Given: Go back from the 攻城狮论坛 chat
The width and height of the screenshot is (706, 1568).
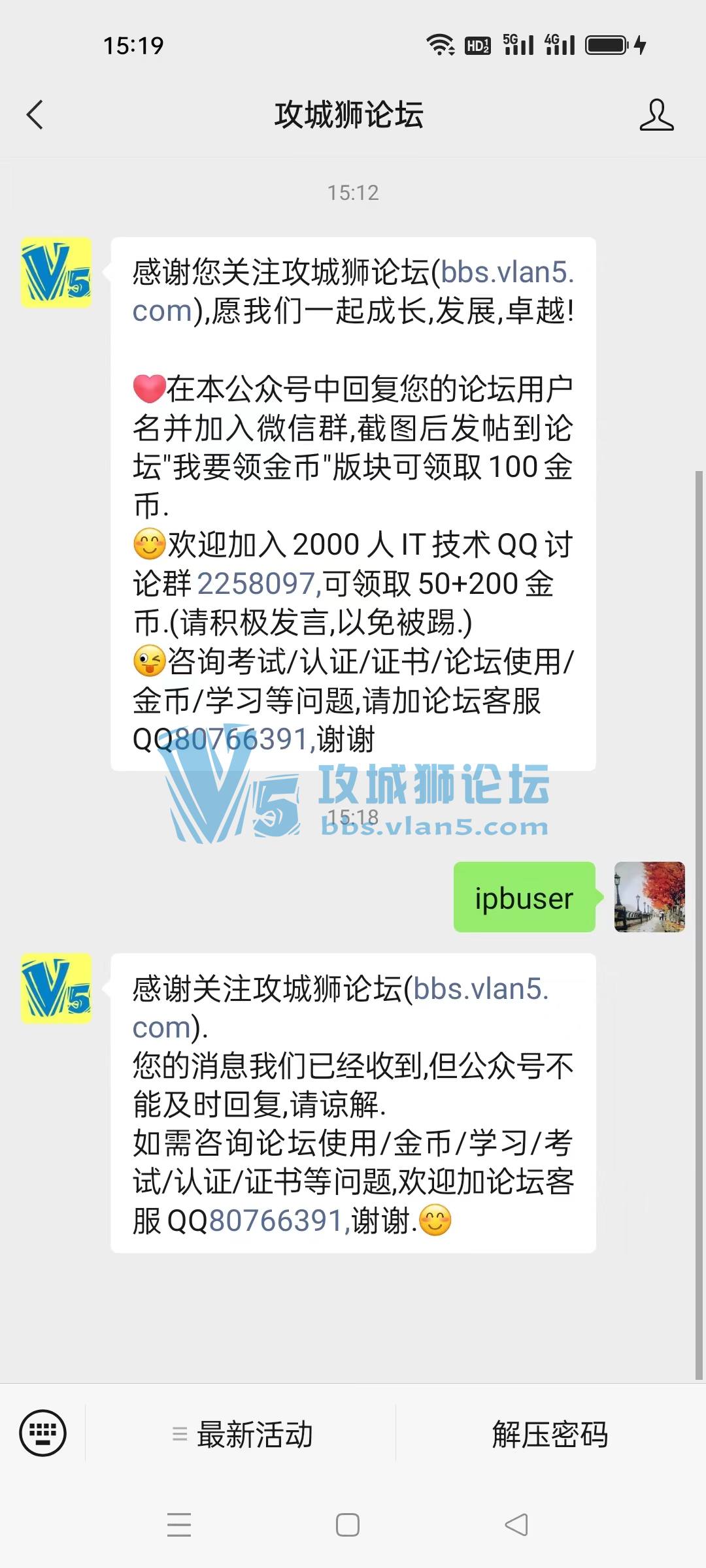Looking at the screenshot, I should 35,115.
